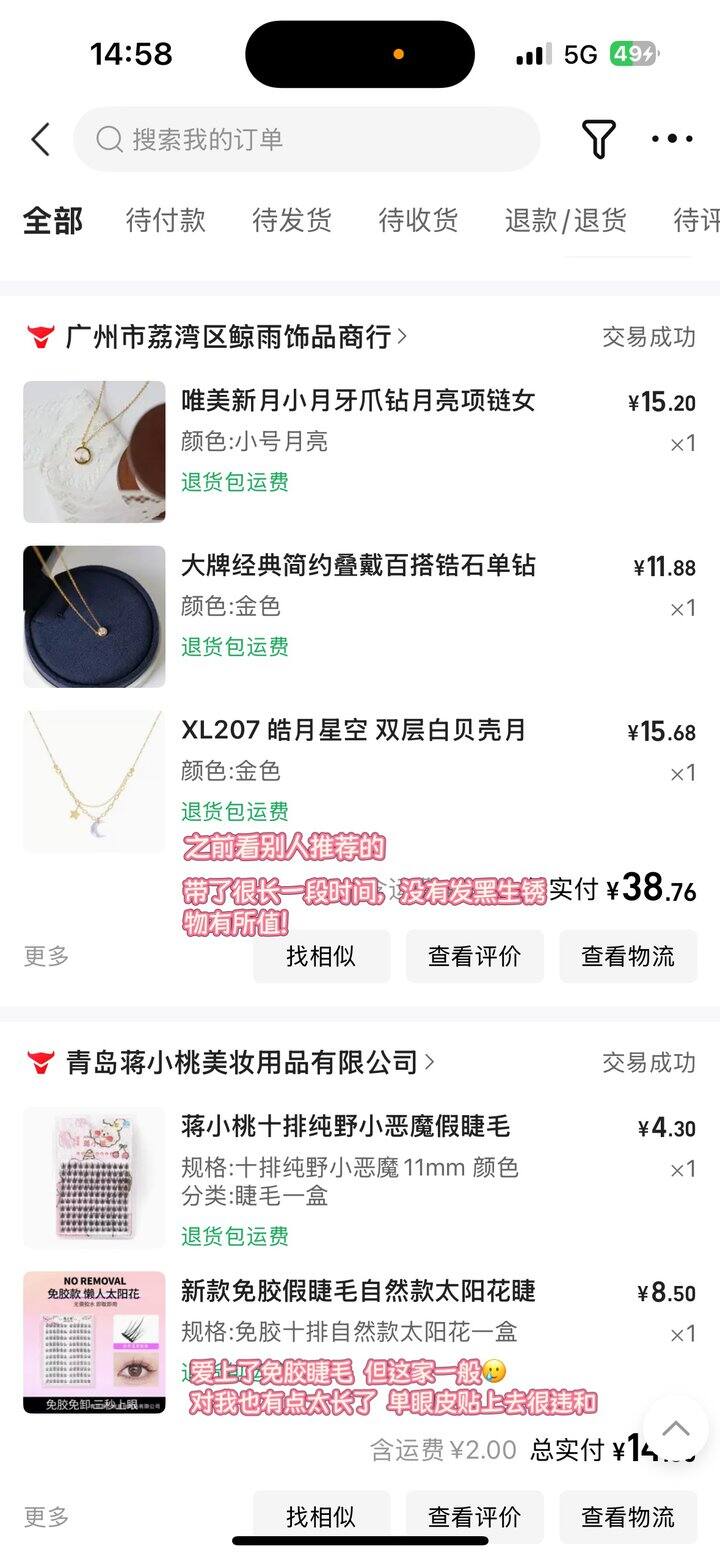Tap 查看物流 for the eyelash order
Screen dimensions: 720x1560
tap(628, 1517)
